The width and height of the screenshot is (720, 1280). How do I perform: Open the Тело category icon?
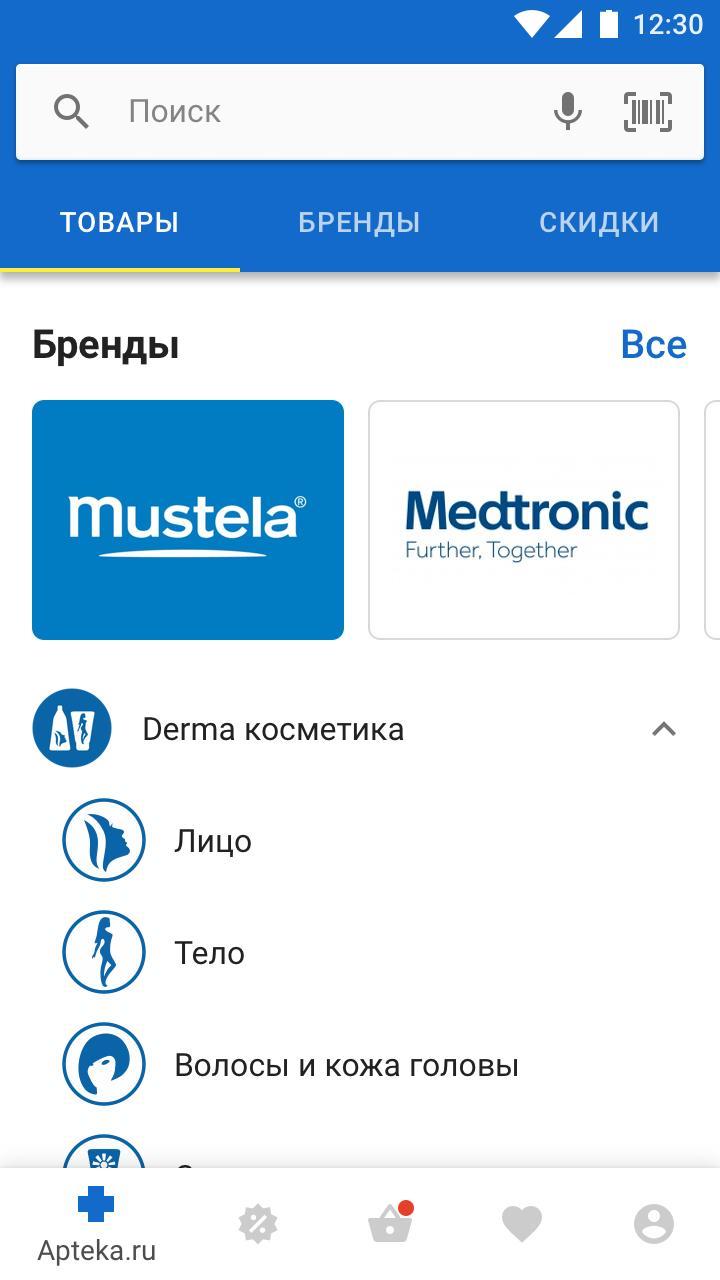pyautogui.click(x=104, y=952)
